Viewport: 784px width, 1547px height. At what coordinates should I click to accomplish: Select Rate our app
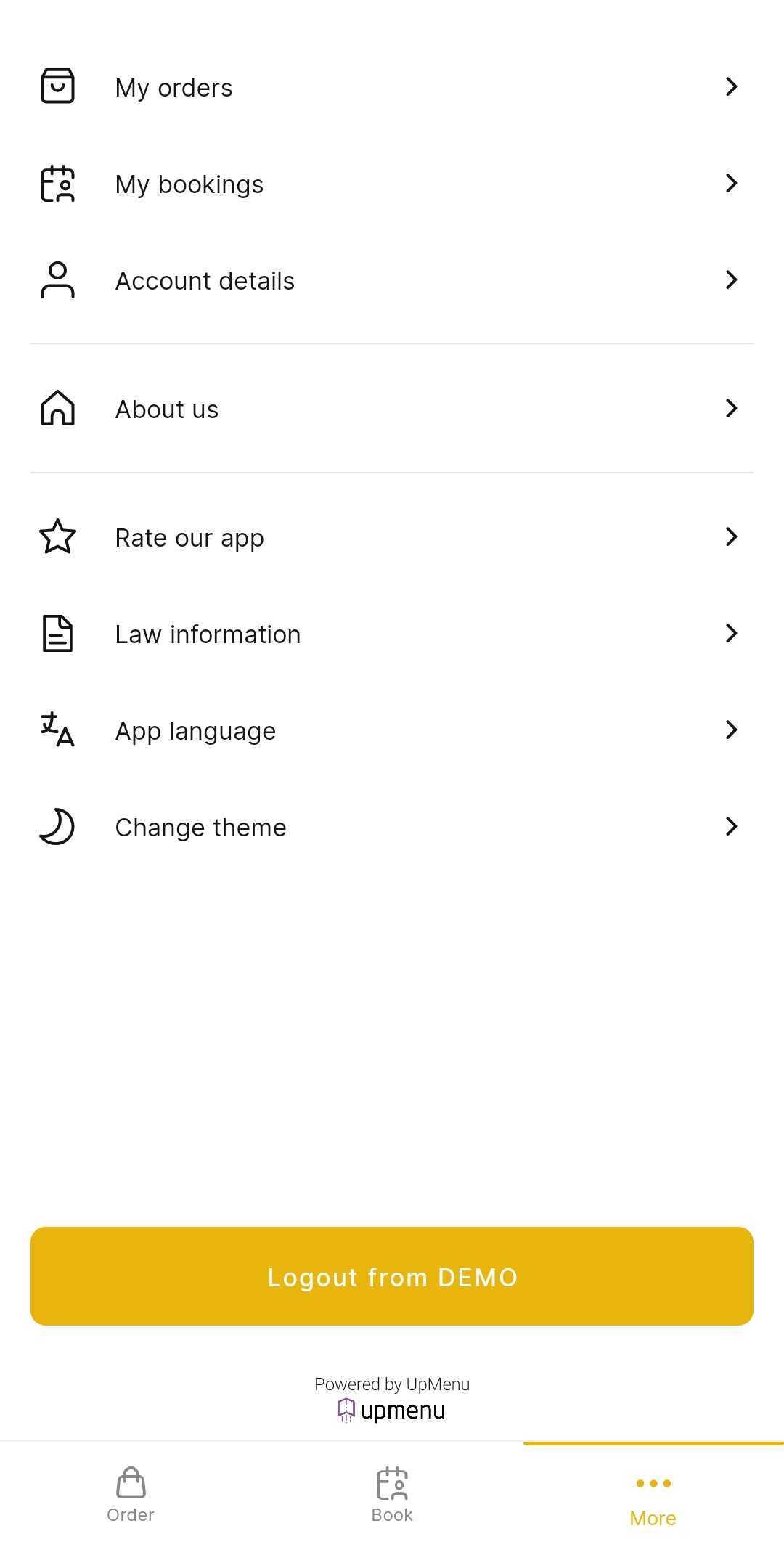point(392,537)
